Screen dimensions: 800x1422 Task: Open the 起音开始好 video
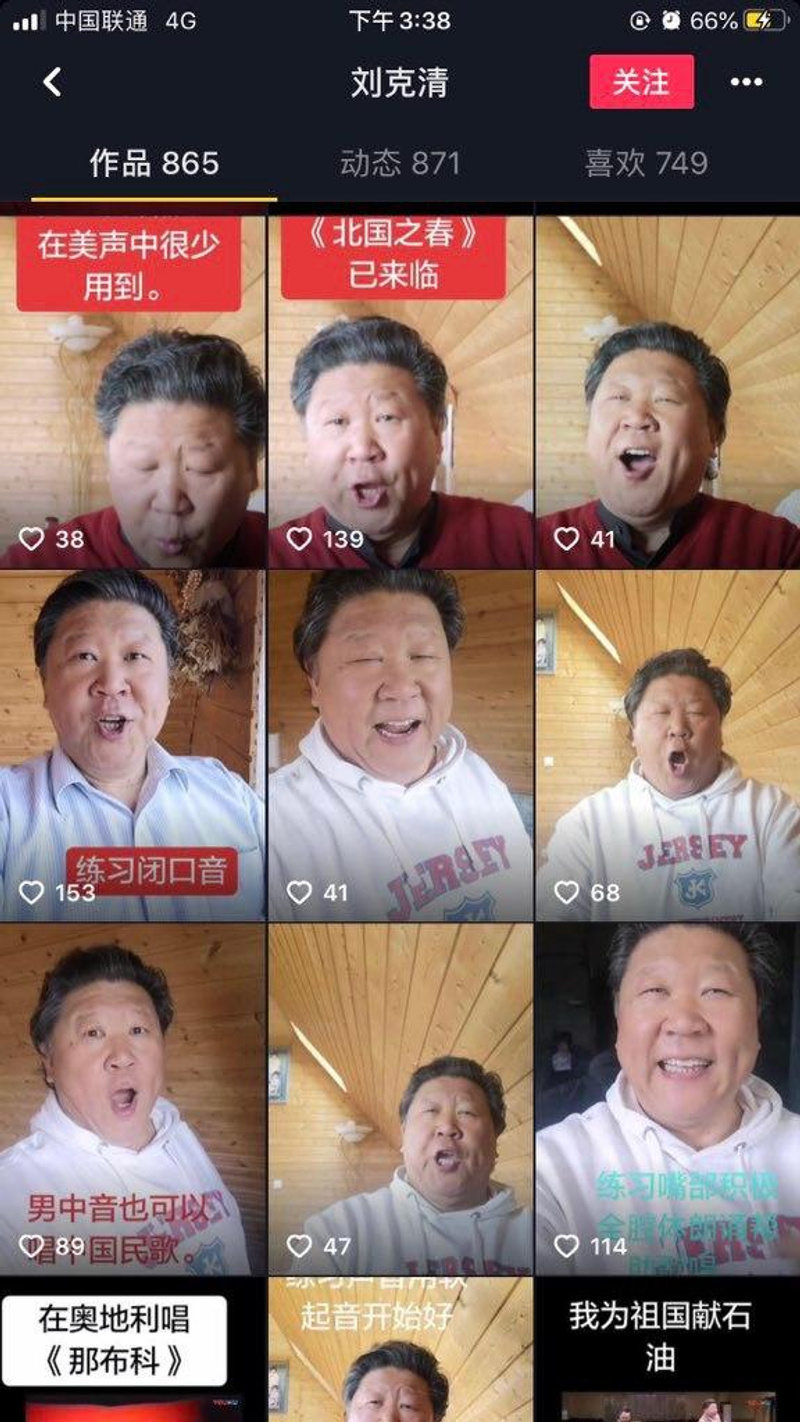(400, 1350)
